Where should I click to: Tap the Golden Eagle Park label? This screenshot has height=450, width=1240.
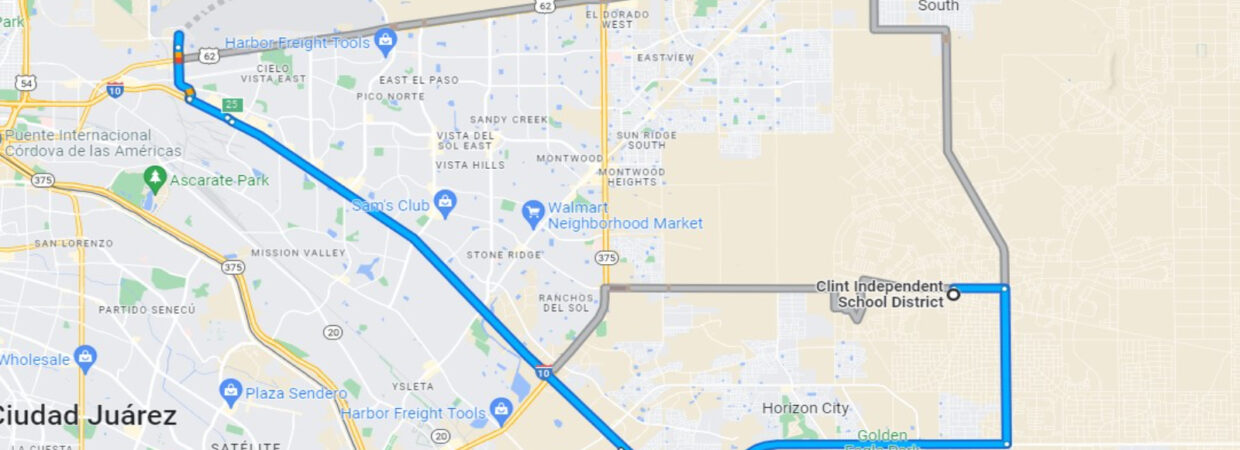pyautogui.click(x=883, y=440)
